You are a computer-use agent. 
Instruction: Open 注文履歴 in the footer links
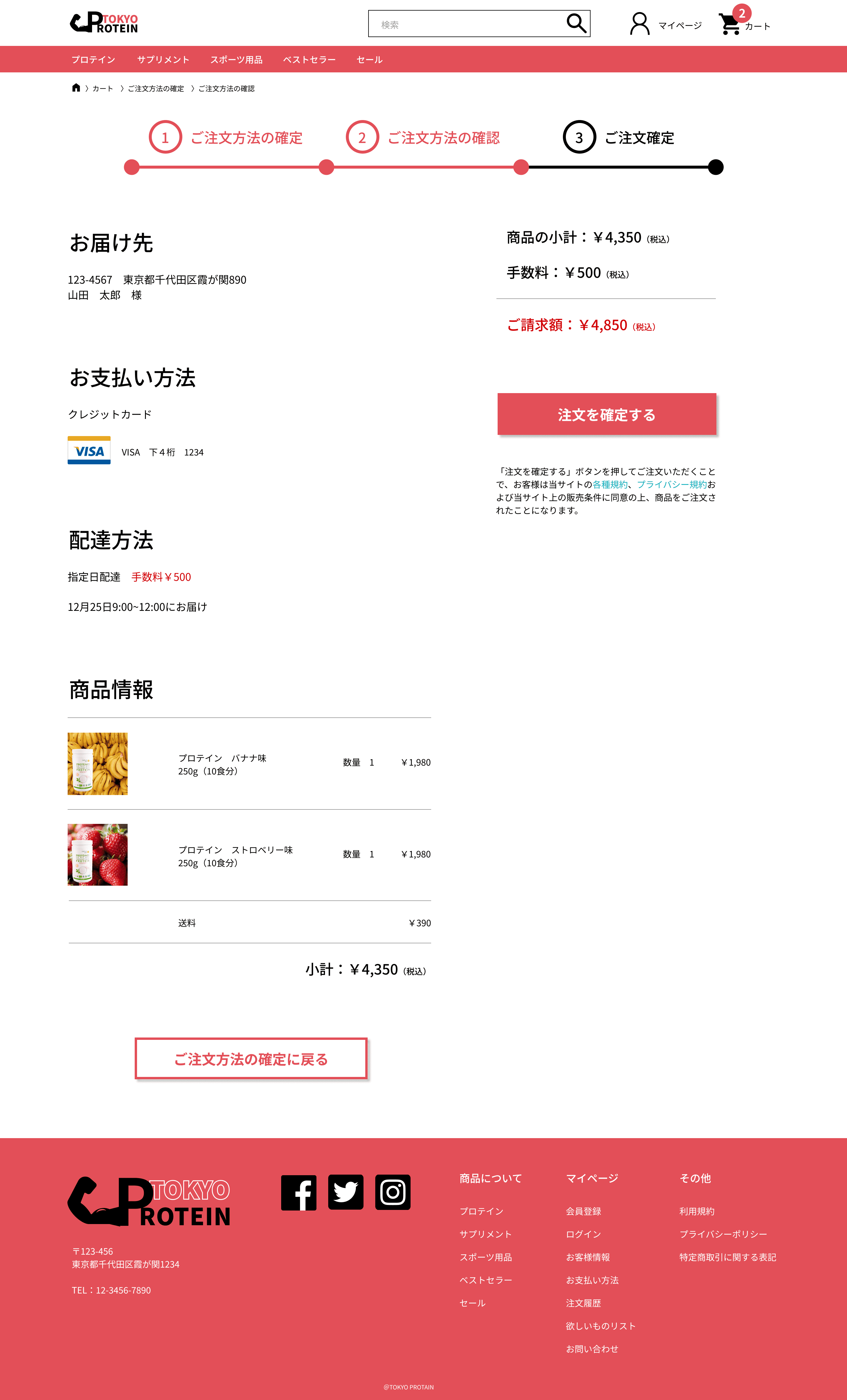click(x=583, y=1303)
